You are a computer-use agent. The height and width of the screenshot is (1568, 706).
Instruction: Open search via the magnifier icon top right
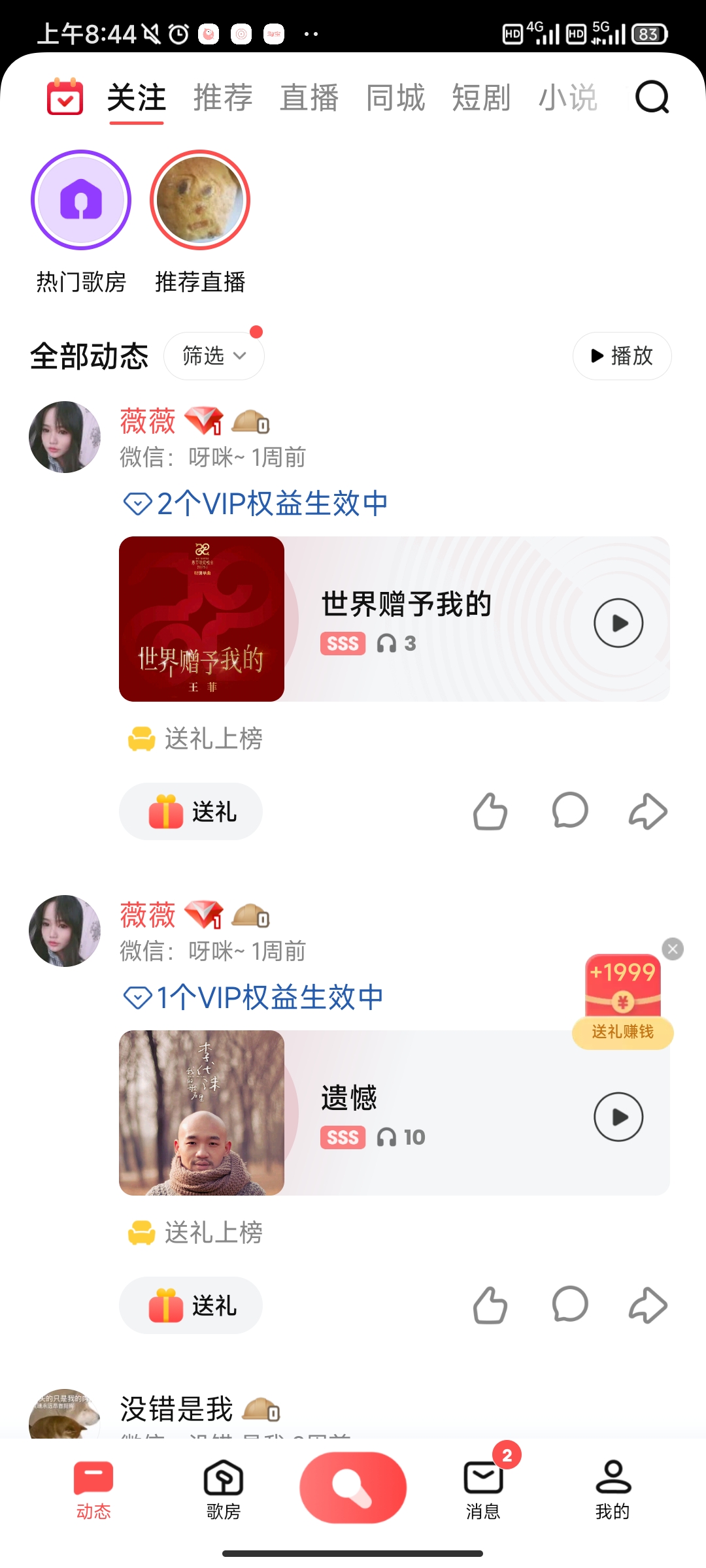tap(651, 98)
